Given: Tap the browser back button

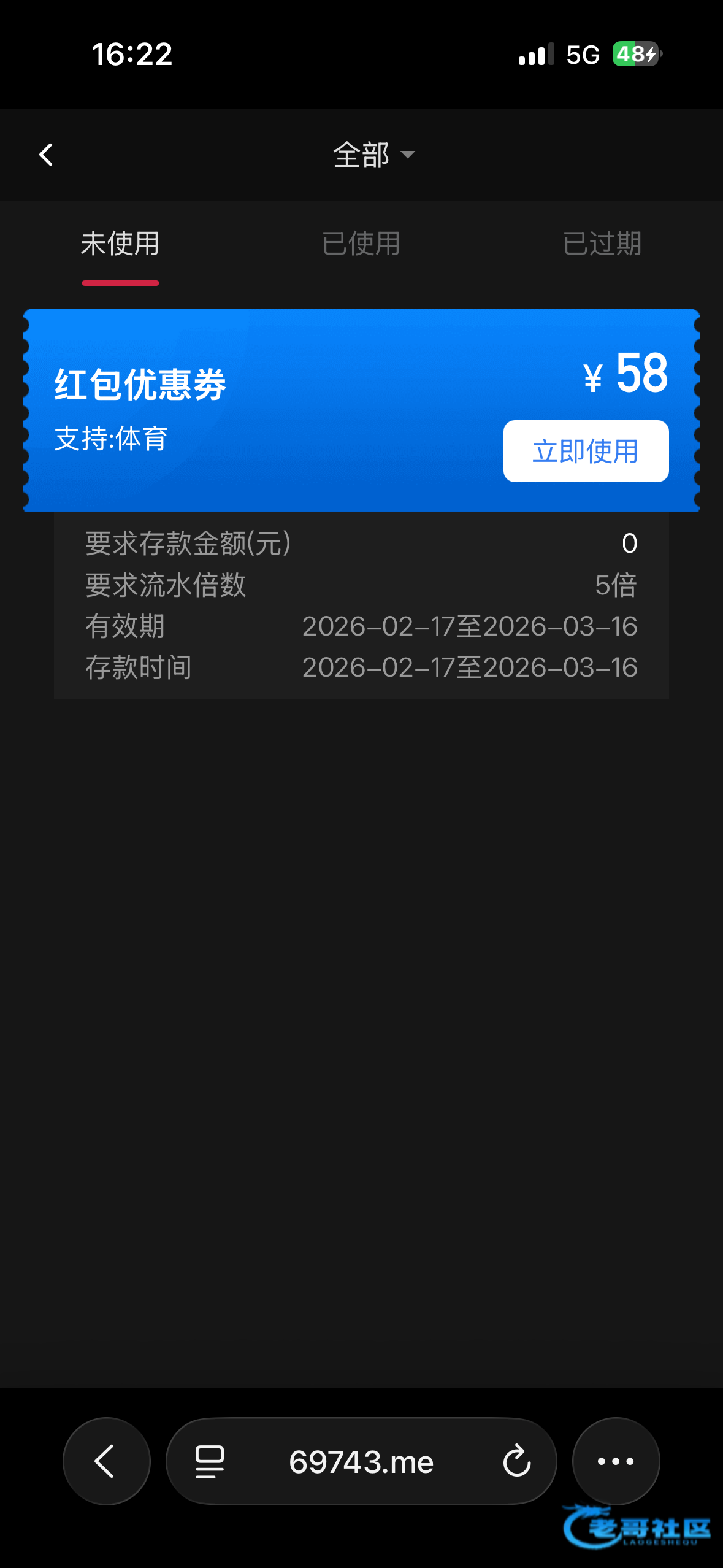Looking at the screenshot, I should click(x=106, y=1461).
